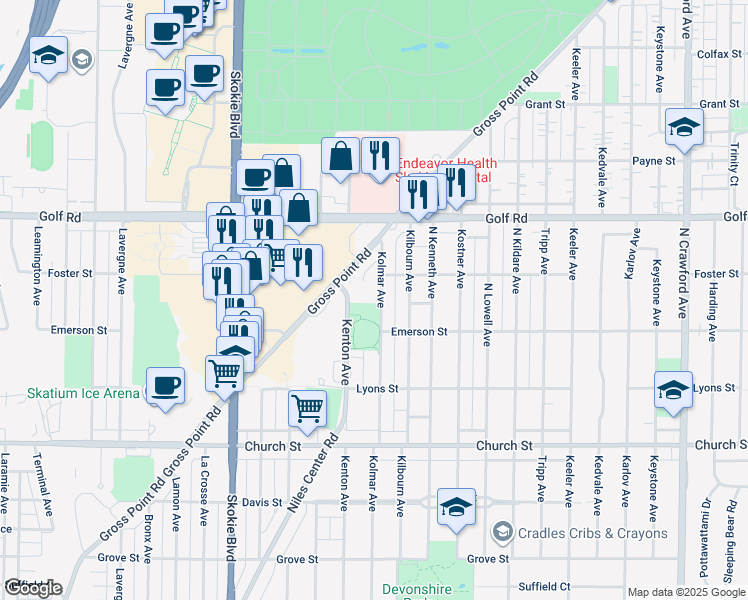Tap the school marker by Davis St

pos(456,507)
